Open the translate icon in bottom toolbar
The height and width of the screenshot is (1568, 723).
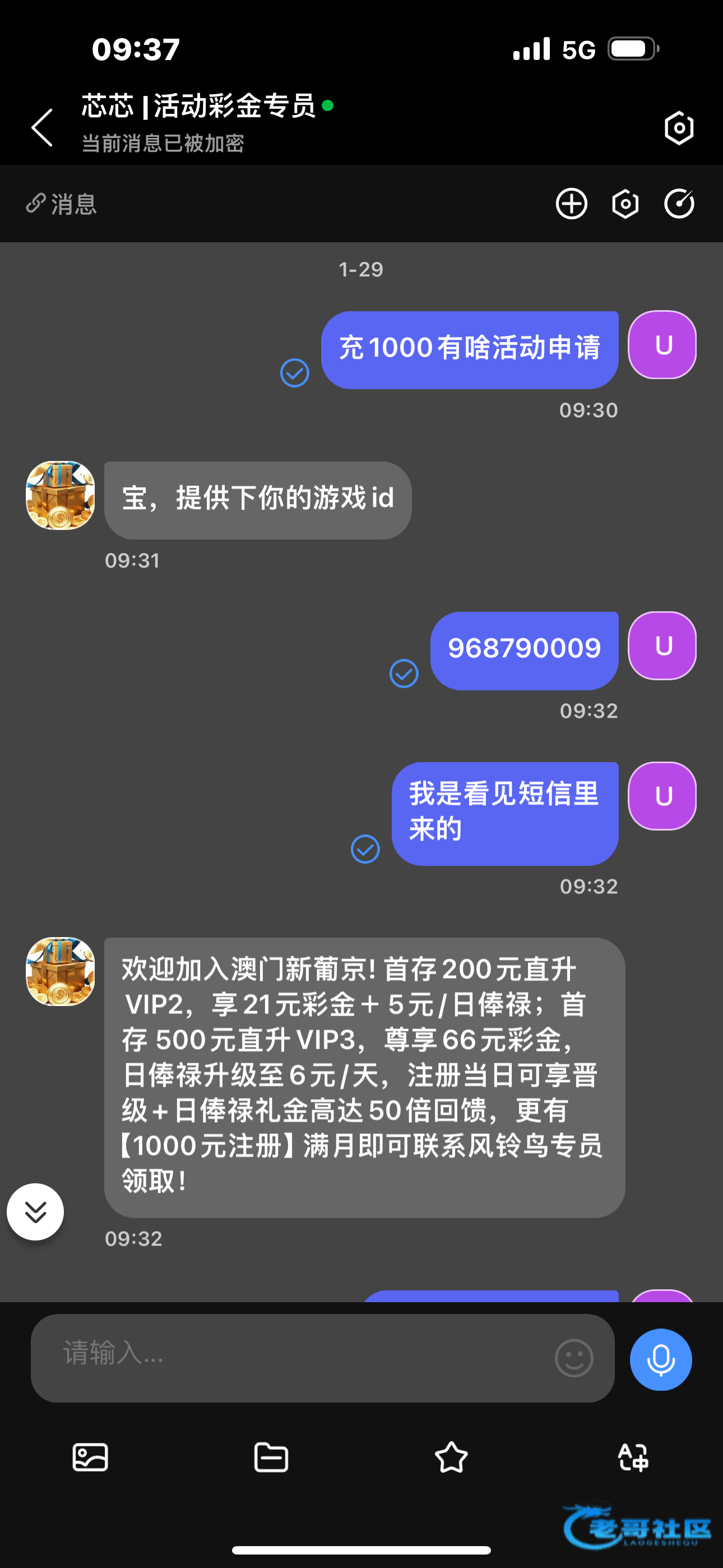point(633,1457)
